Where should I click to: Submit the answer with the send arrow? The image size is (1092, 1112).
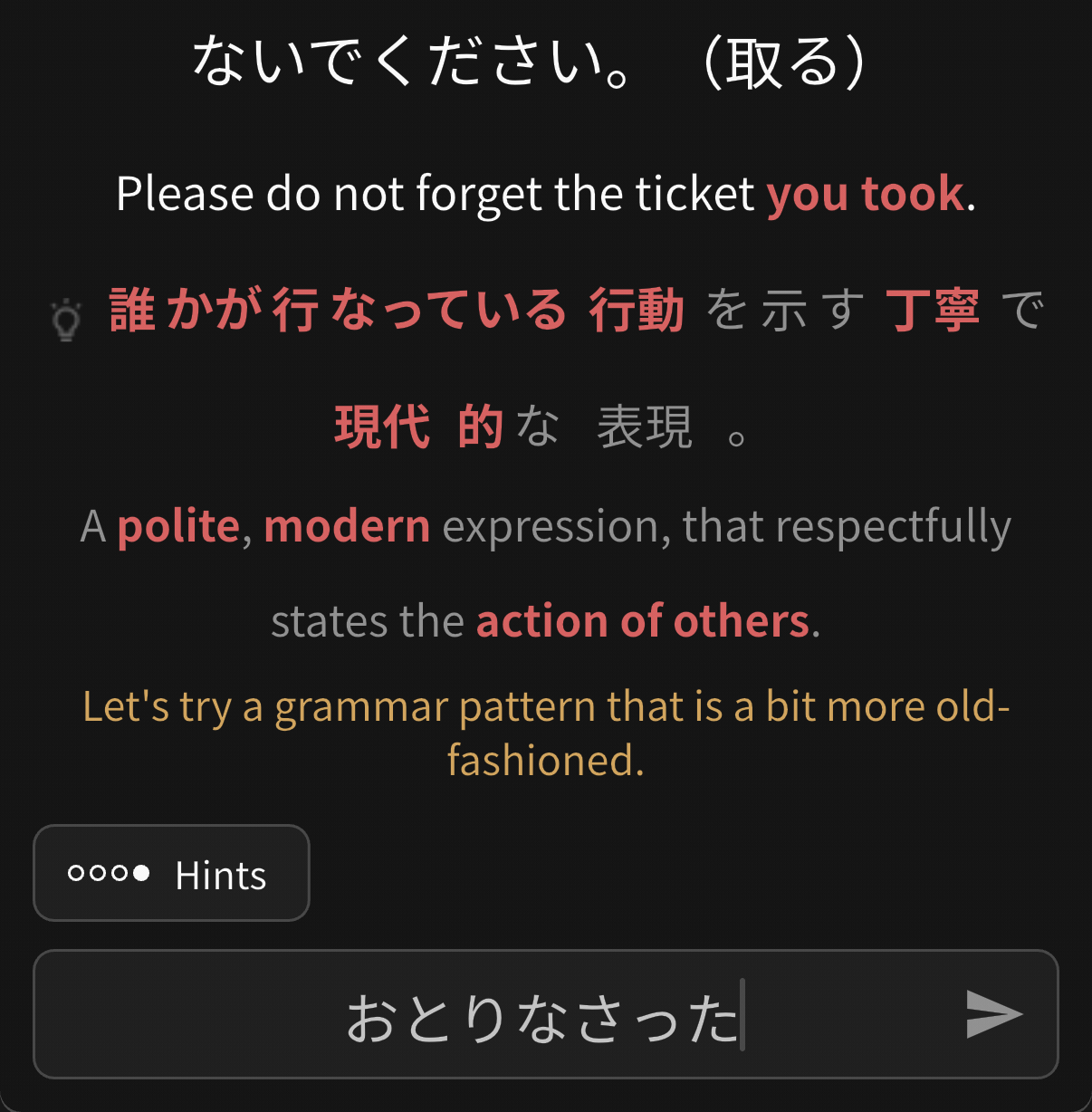coord(993,1014)
